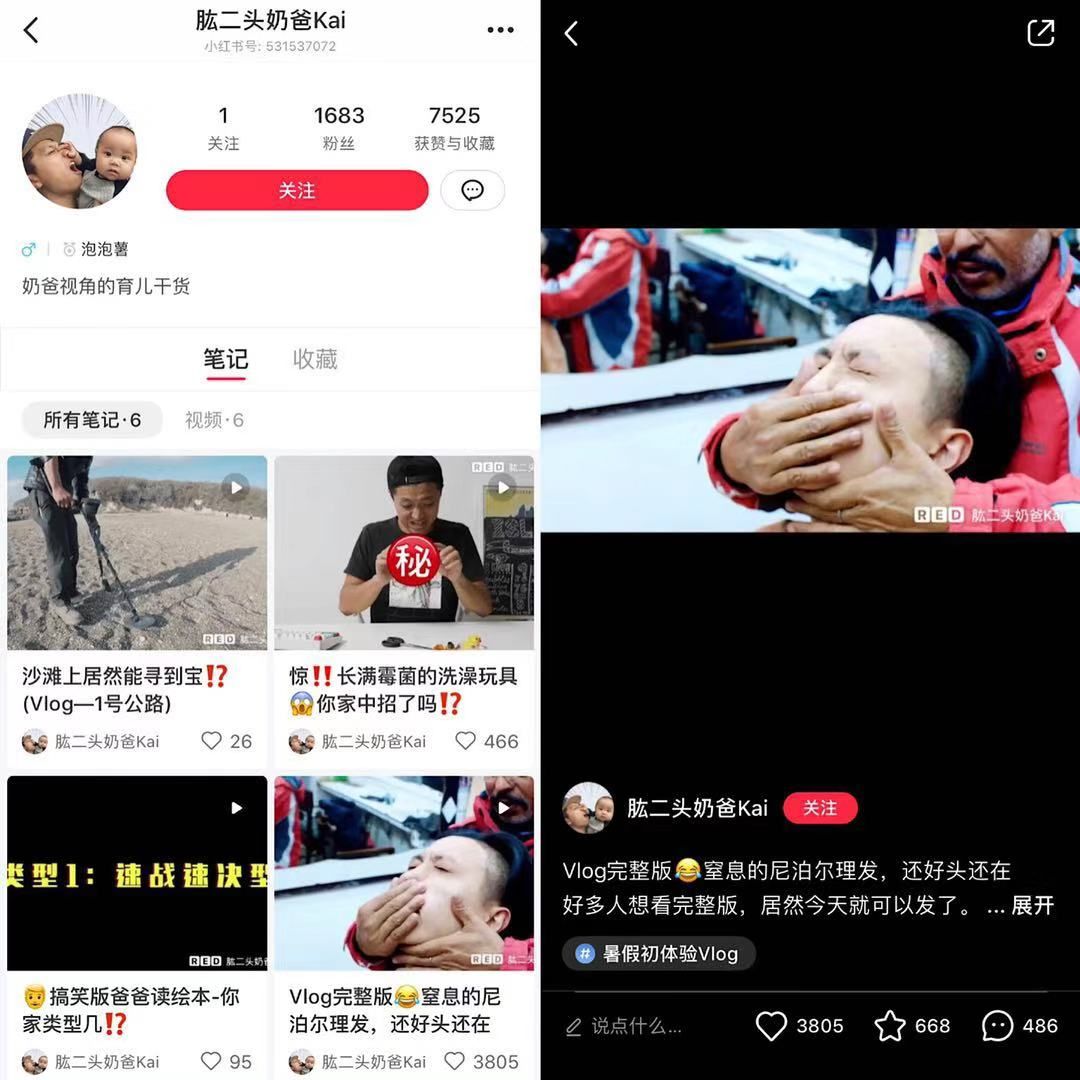Share the video using the top-right arrow icon

point(1041,33)
